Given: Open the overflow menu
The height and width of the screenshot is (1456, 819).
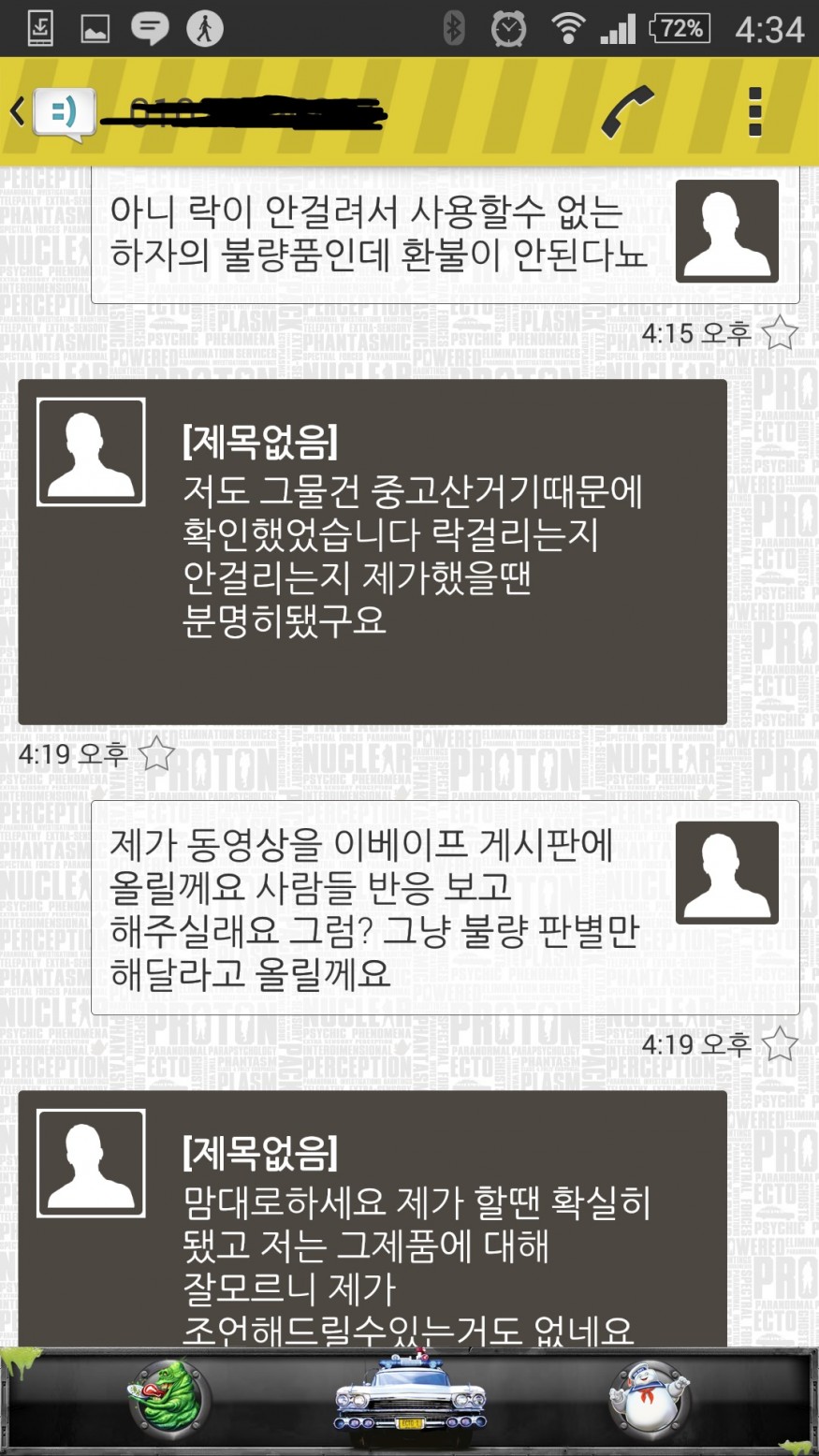Looking at the screenshot, I should [755, 112].
